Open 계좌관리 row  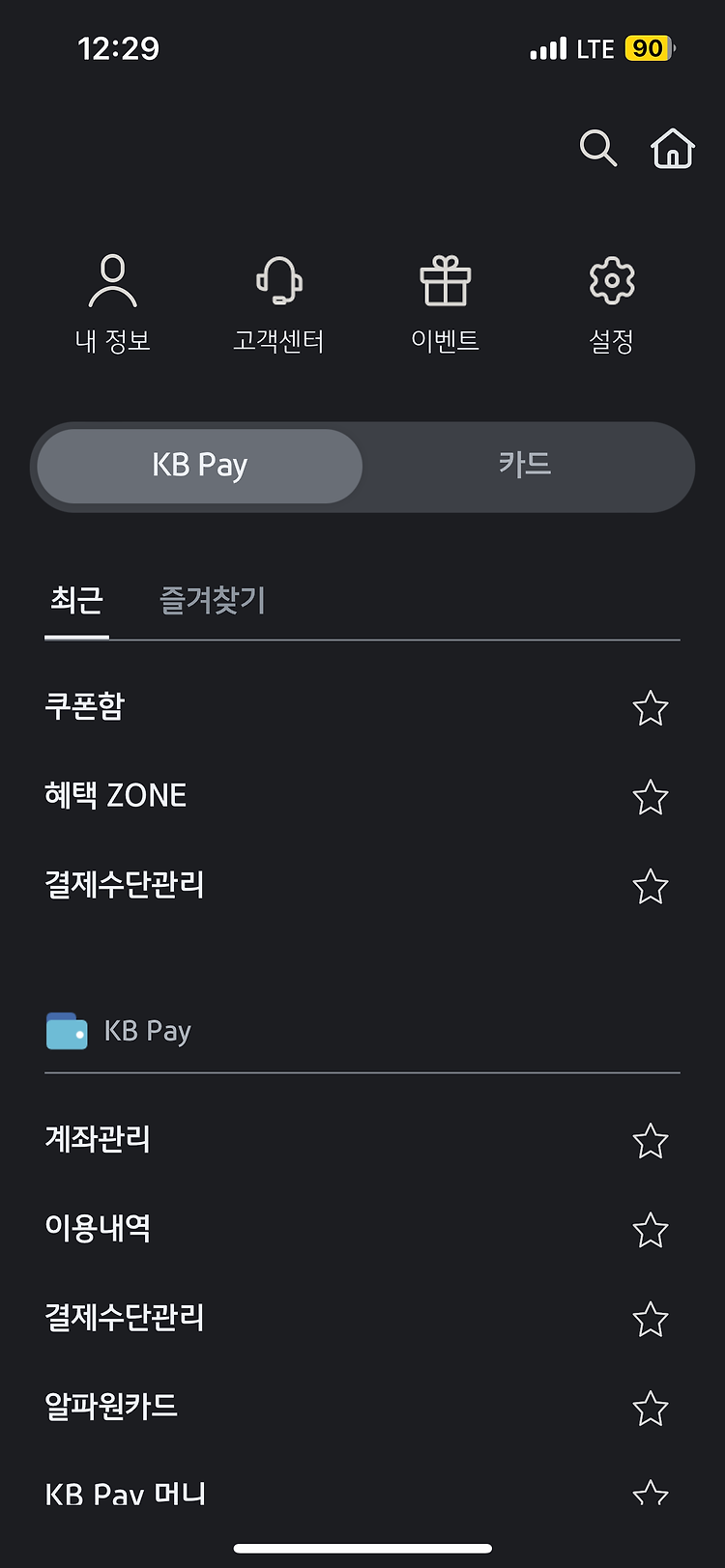coord(362,1140)
